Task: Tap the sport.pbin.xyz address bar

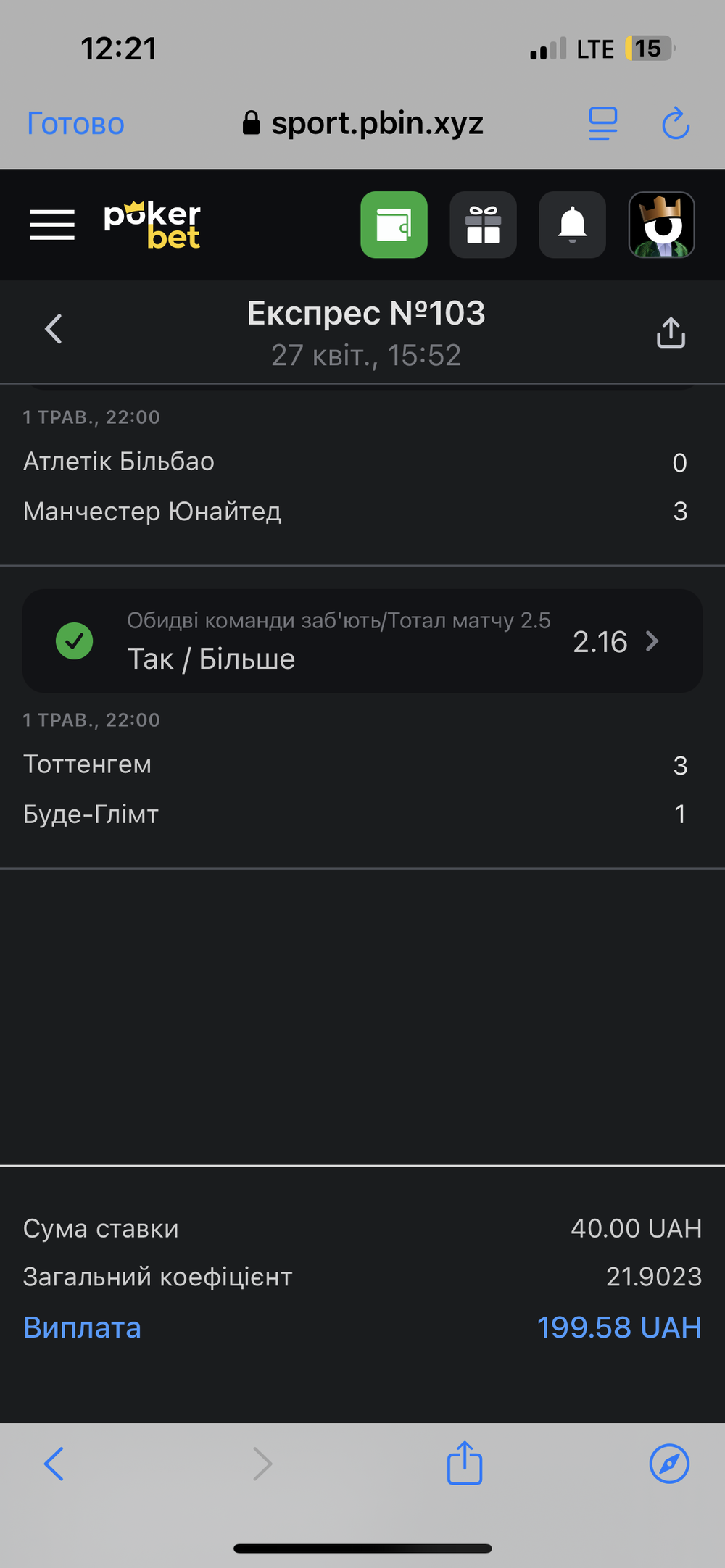Action: pos(362,123)
